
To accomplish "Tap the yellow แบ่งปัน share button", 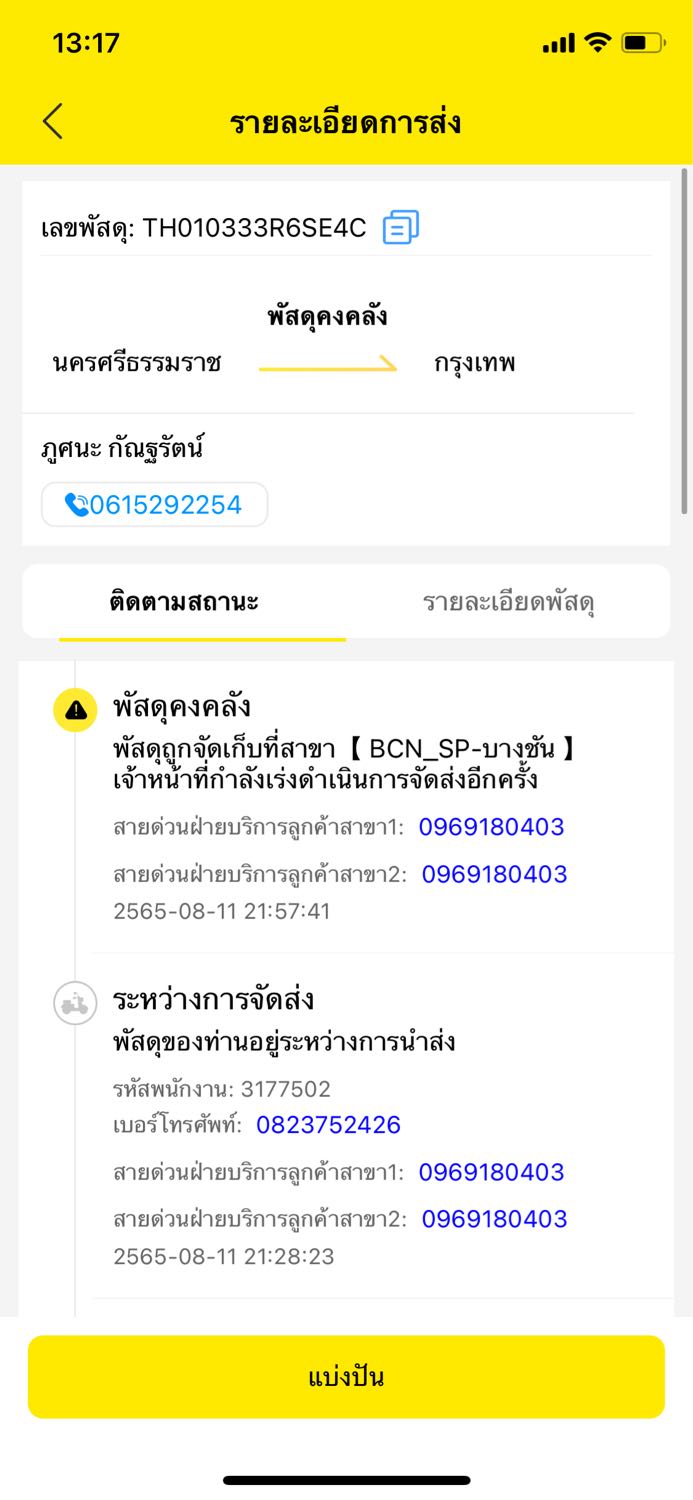I will [x=346, y=1377].
